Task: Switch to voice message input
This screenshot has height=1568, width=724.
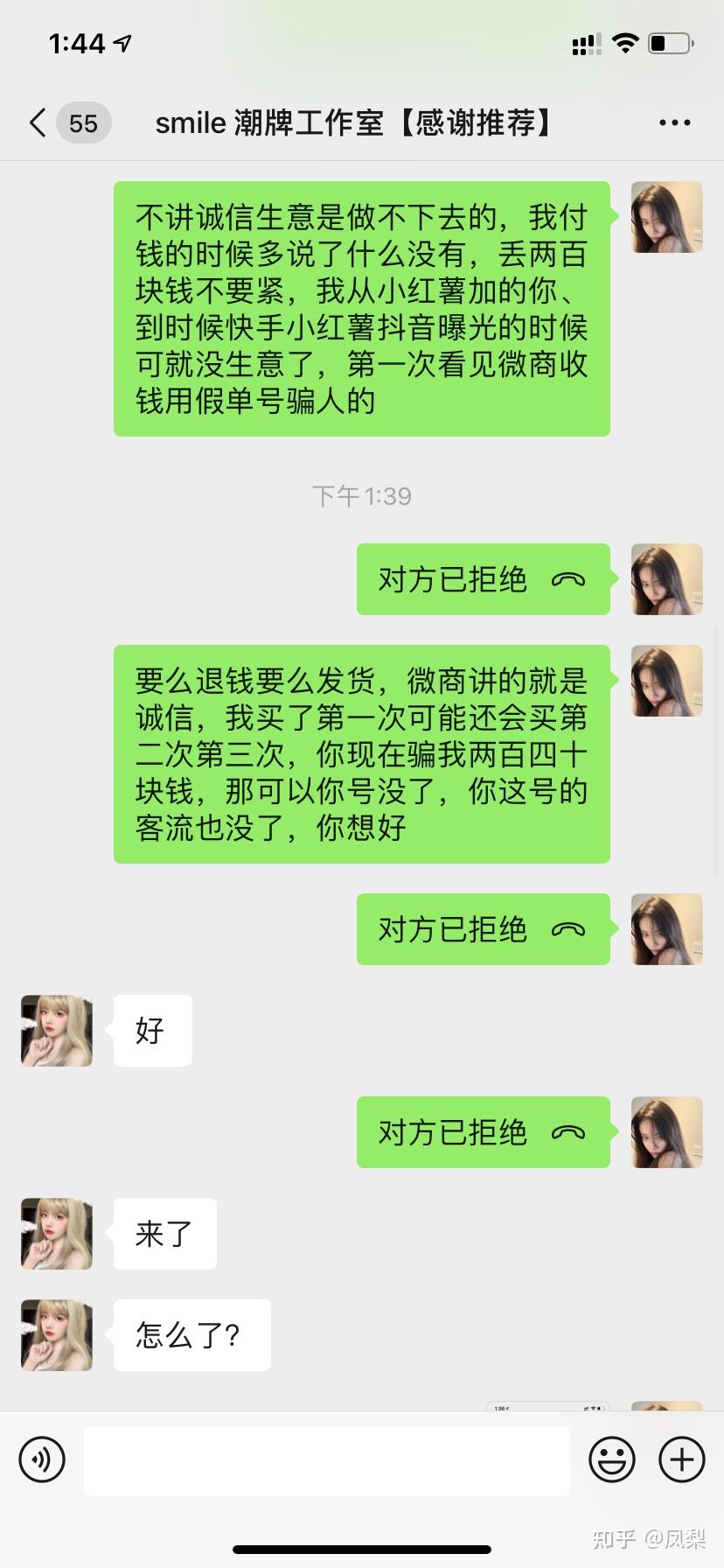Action: pos(42,1459)
